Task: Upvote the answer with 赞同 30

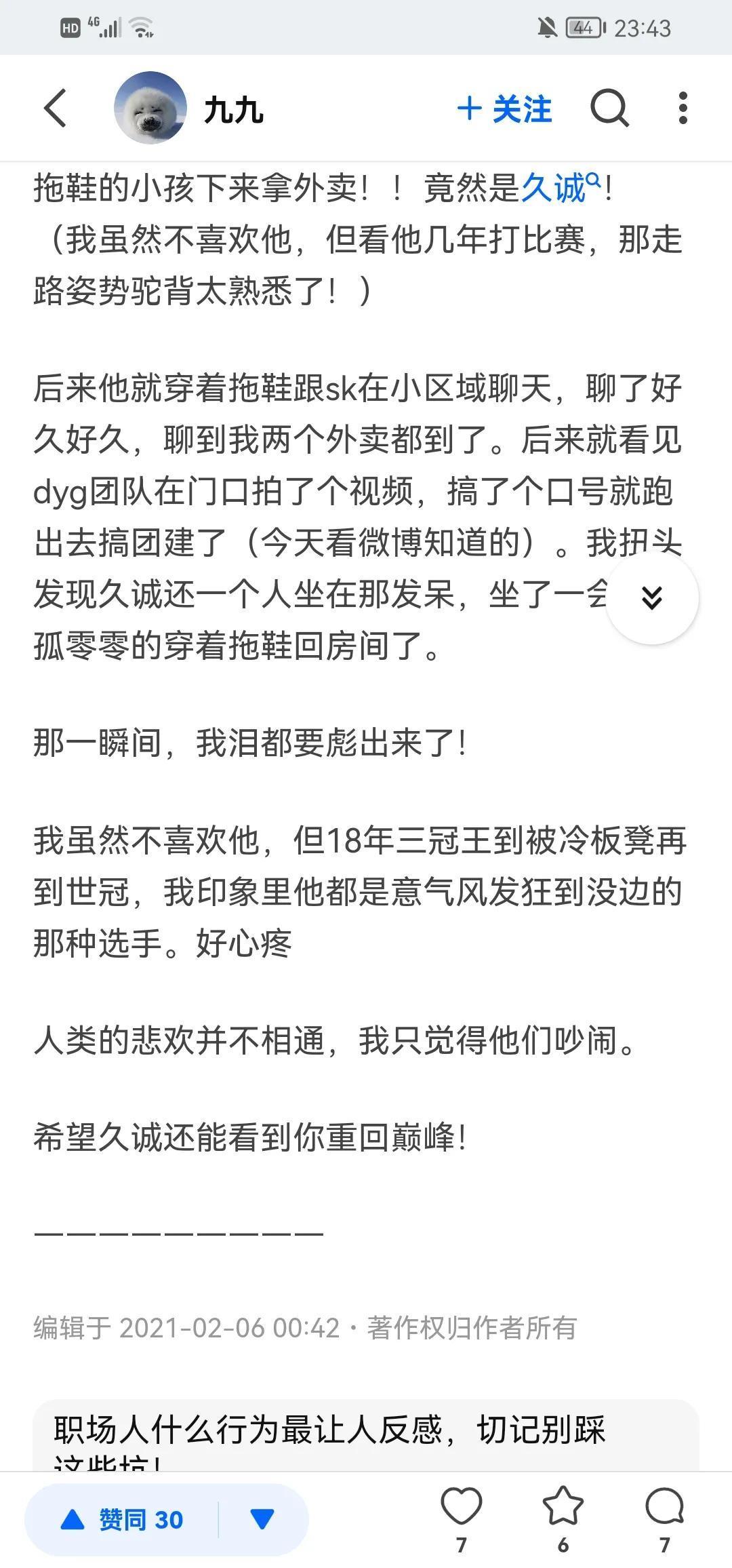Action: (x=122, y=1520)
